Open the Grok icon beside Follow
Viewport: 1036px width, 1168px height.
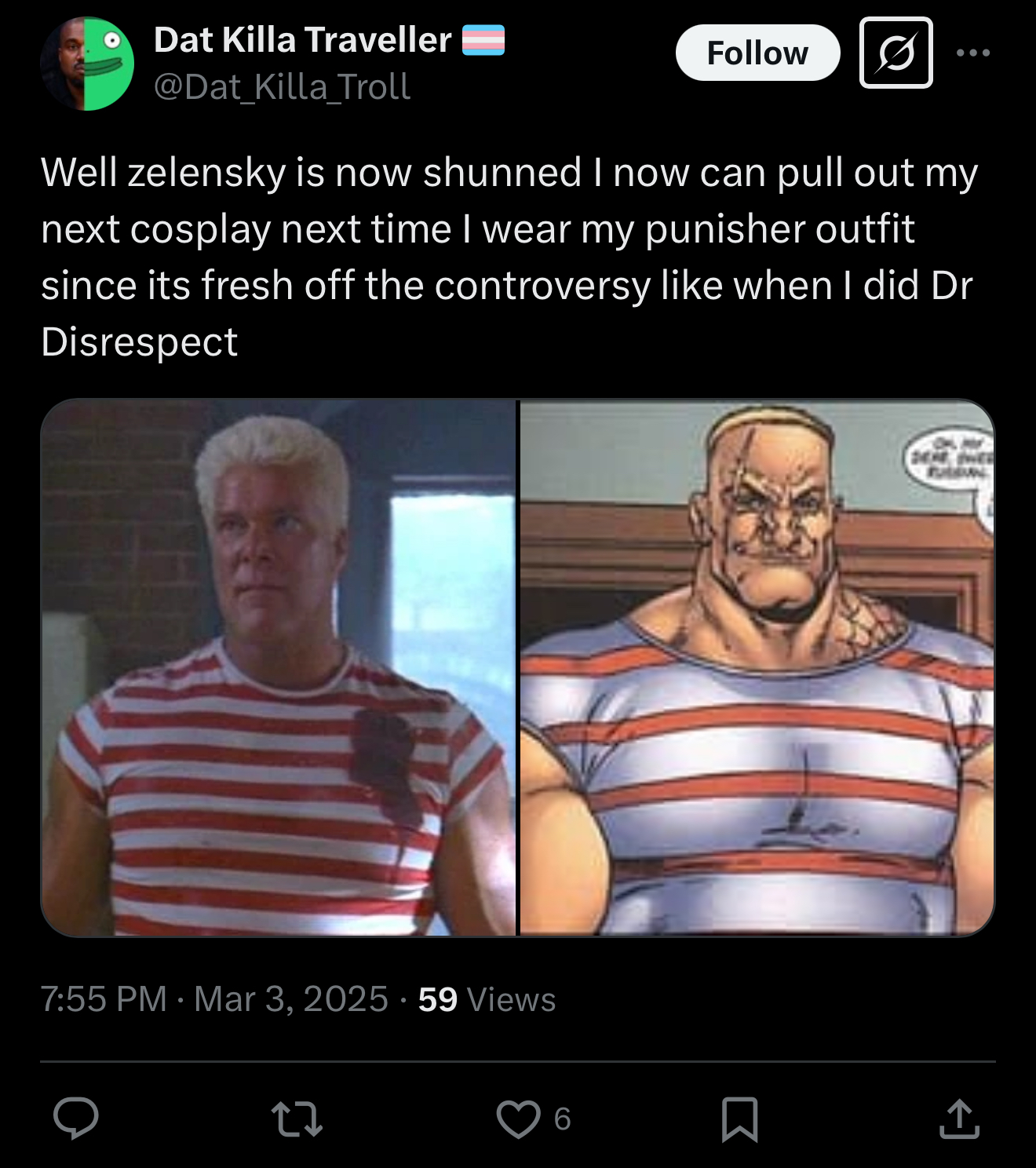click(x=896, y=53)
